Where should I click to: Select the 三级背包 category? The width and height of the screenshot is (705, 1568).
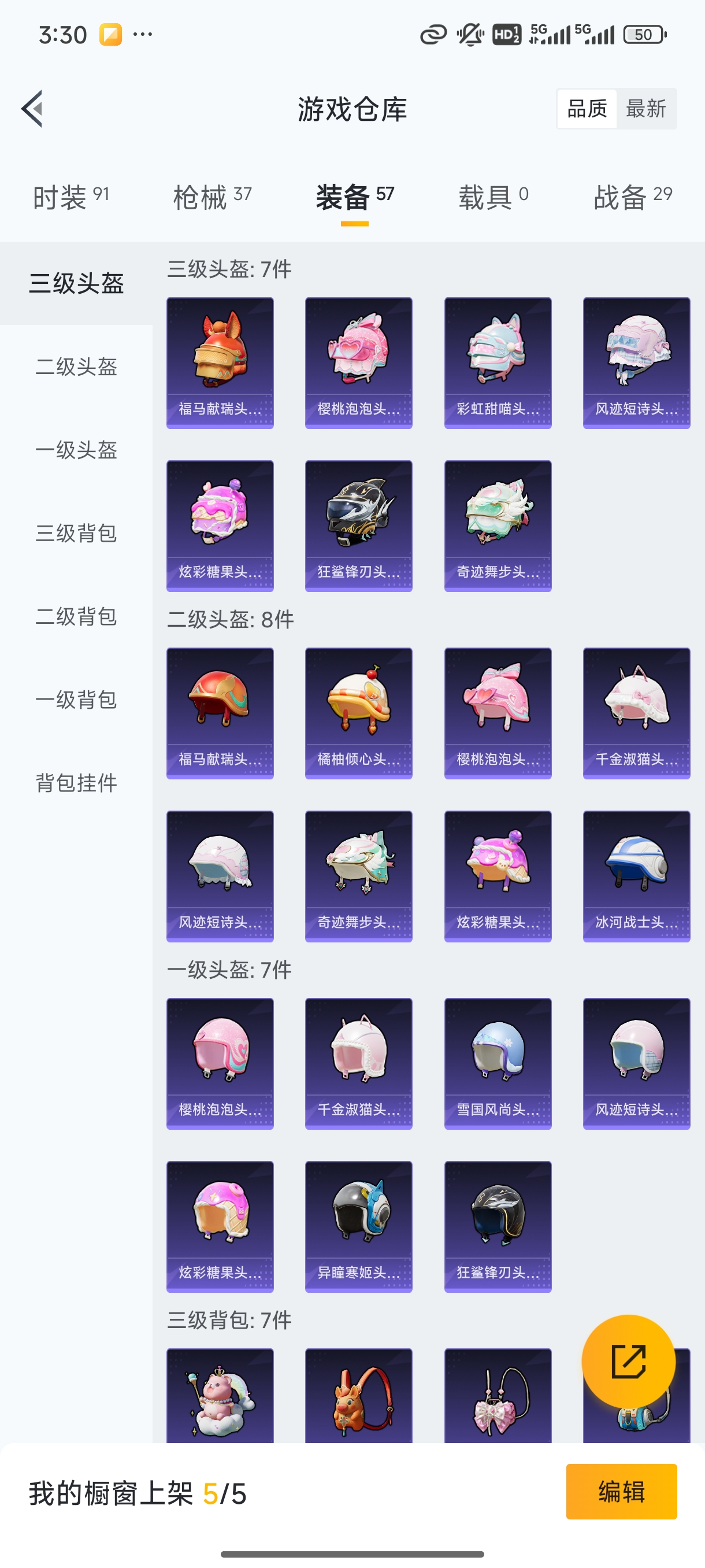pos(76,533)
